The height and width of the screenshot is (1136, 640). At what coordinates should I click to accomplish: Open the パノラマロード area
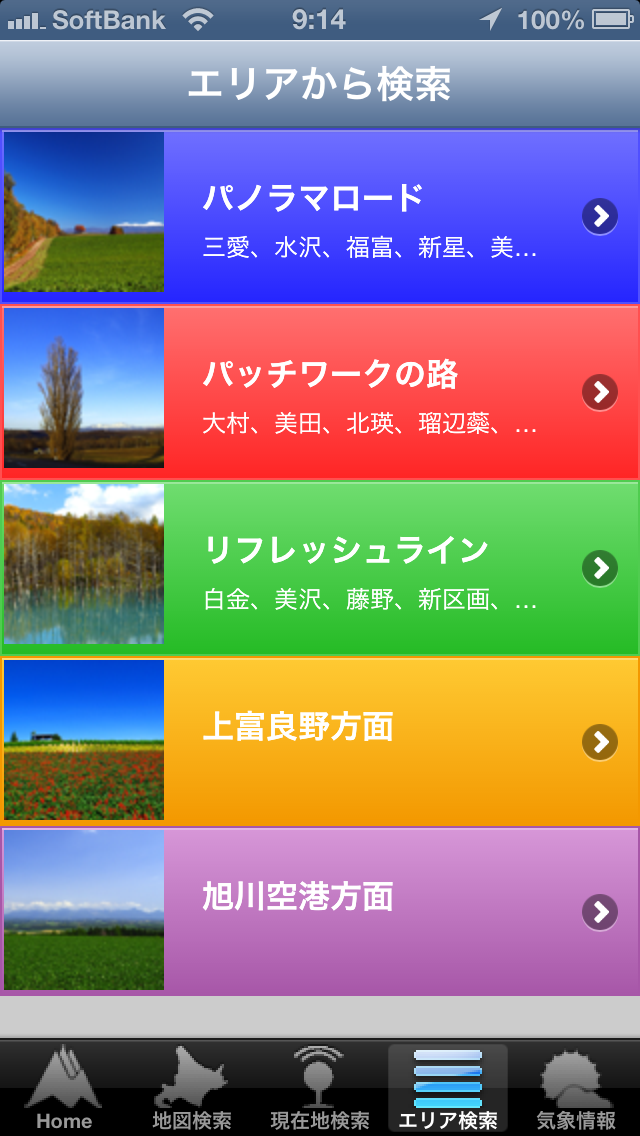pos(320,216)
